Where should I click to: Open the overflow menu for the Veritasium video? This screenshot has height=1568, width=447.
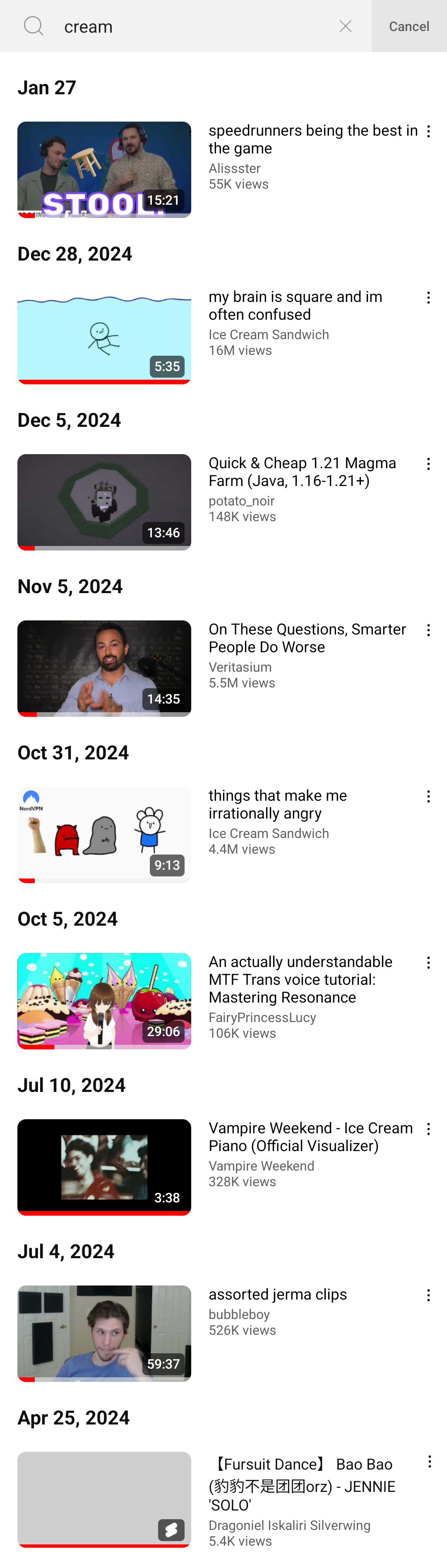[429, 630]
